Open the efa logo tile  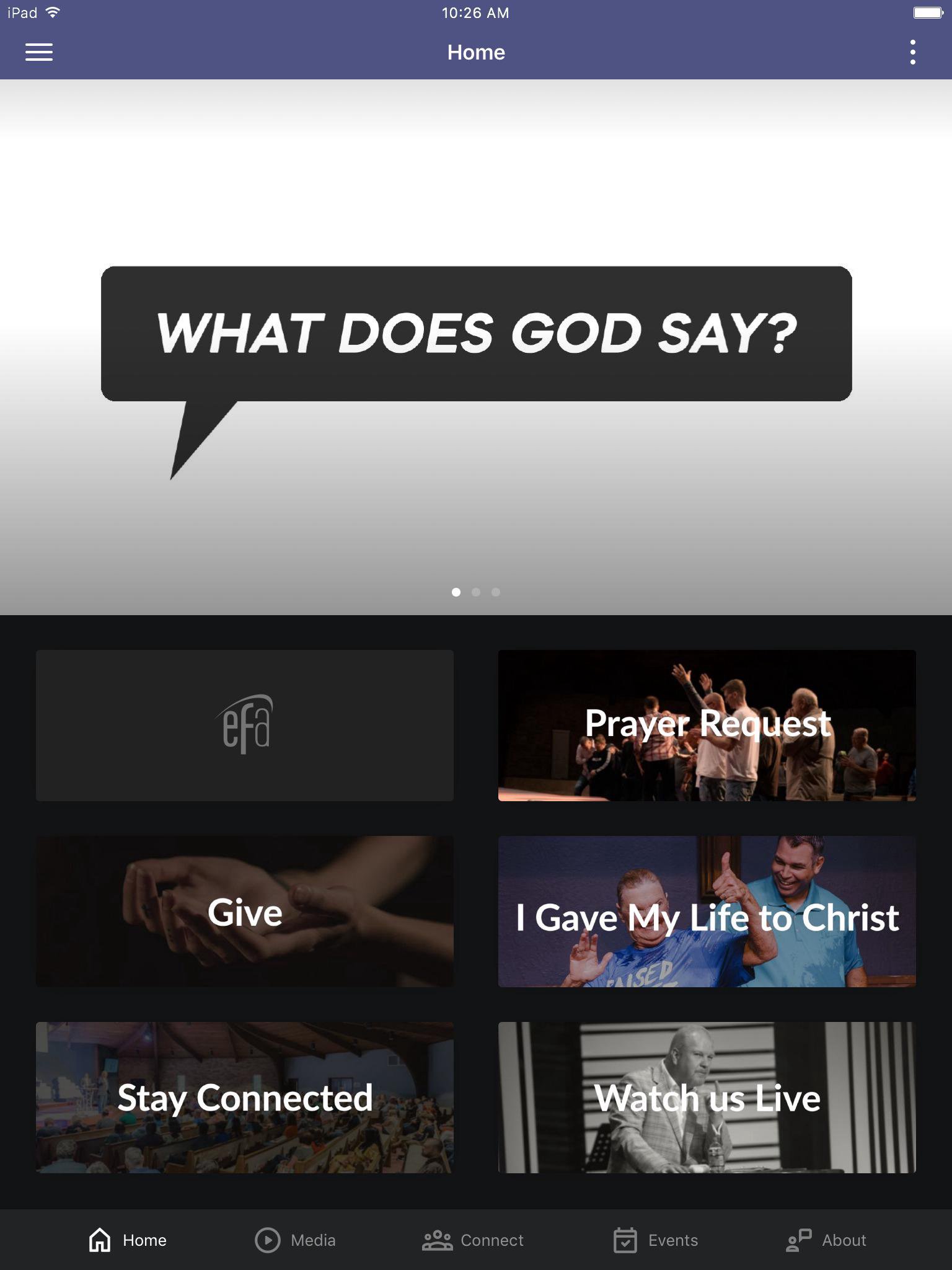click(x=245, y=725)
